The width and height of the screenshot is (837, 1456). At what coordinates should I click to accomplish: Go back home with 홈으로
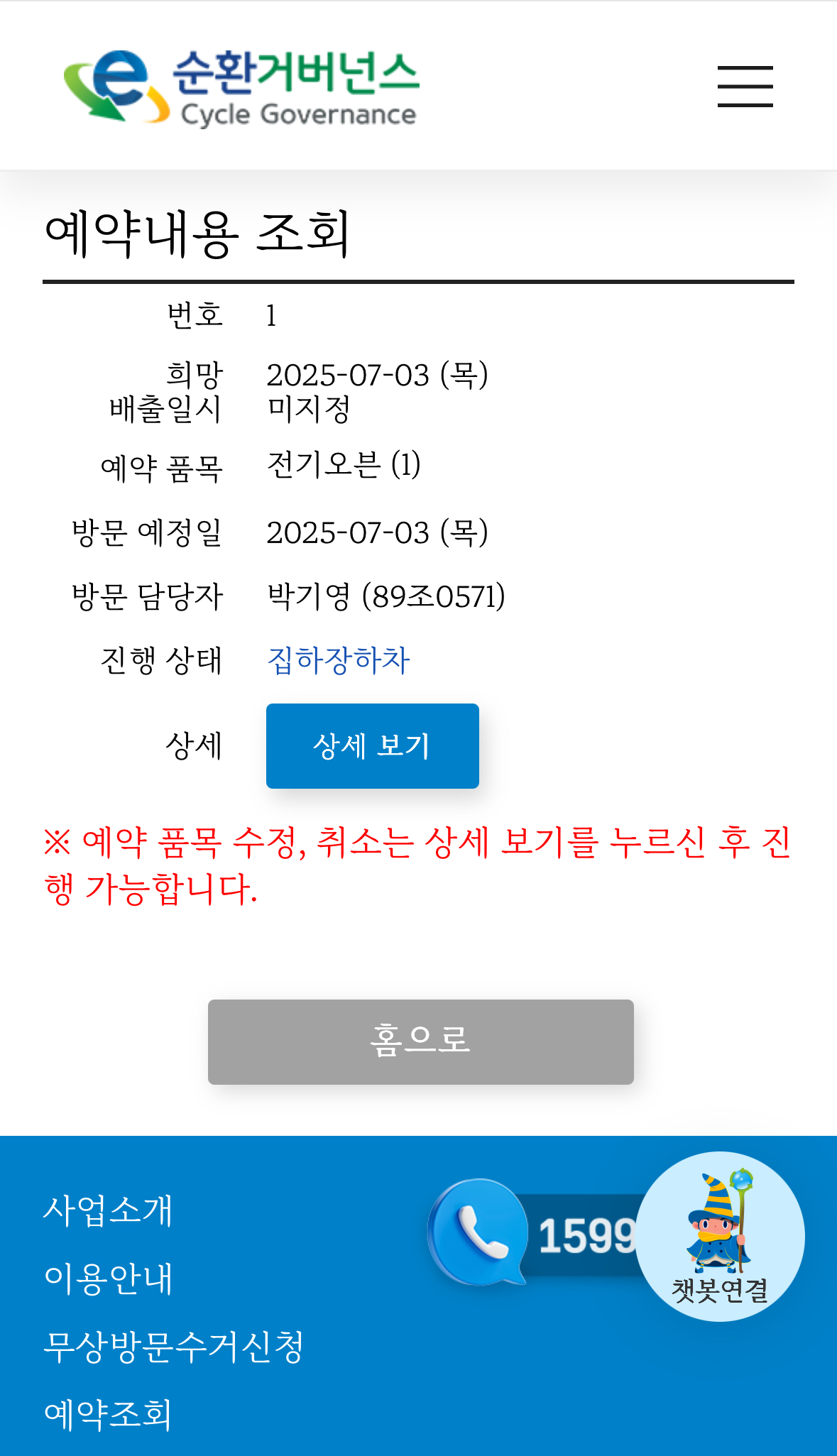tap(420, 1041)
